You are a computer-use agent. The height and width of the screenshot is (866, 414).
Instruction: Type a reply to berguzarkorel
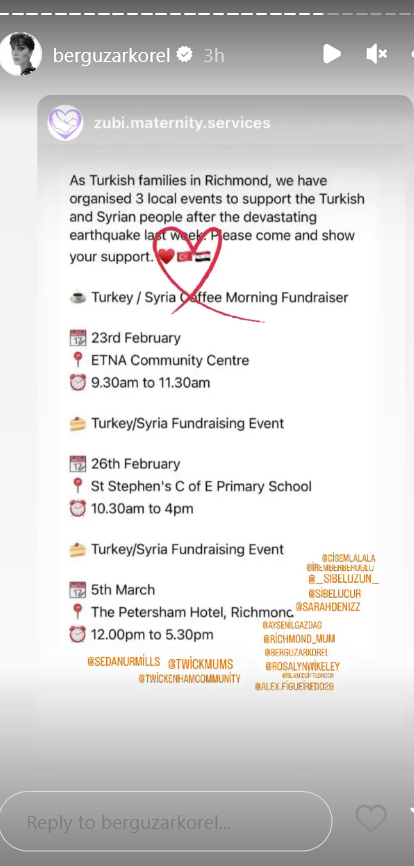[x=166, y=822]
